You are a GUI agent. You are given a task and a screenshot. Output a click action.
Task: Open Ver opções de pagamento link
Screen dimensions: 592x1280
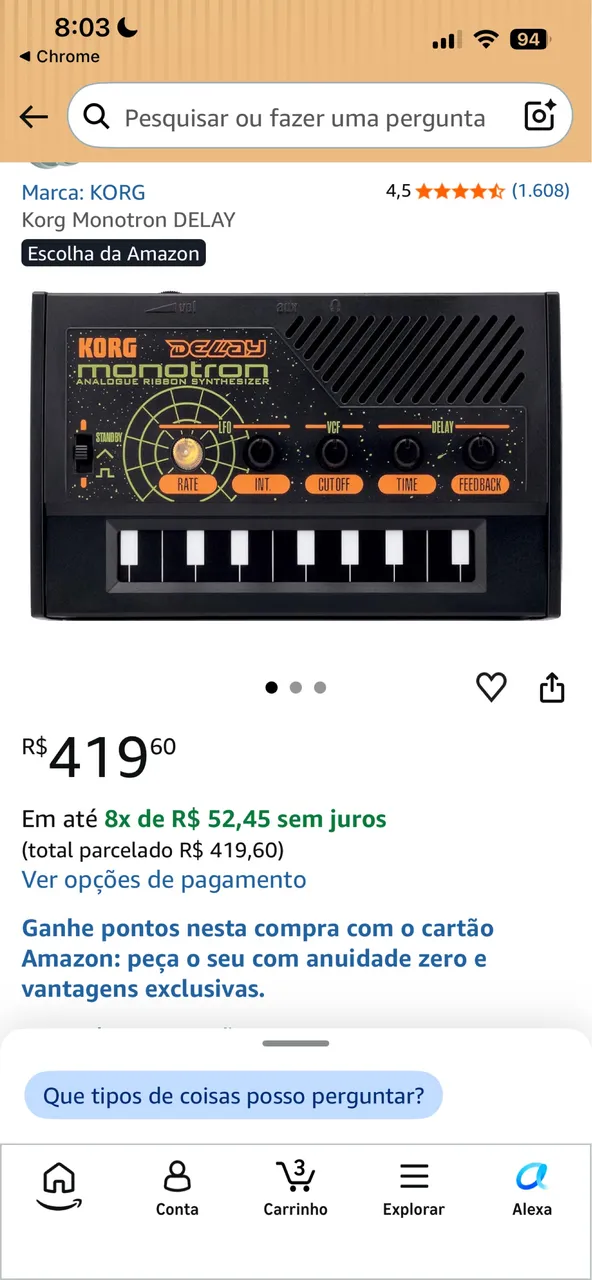pos(164,880)
